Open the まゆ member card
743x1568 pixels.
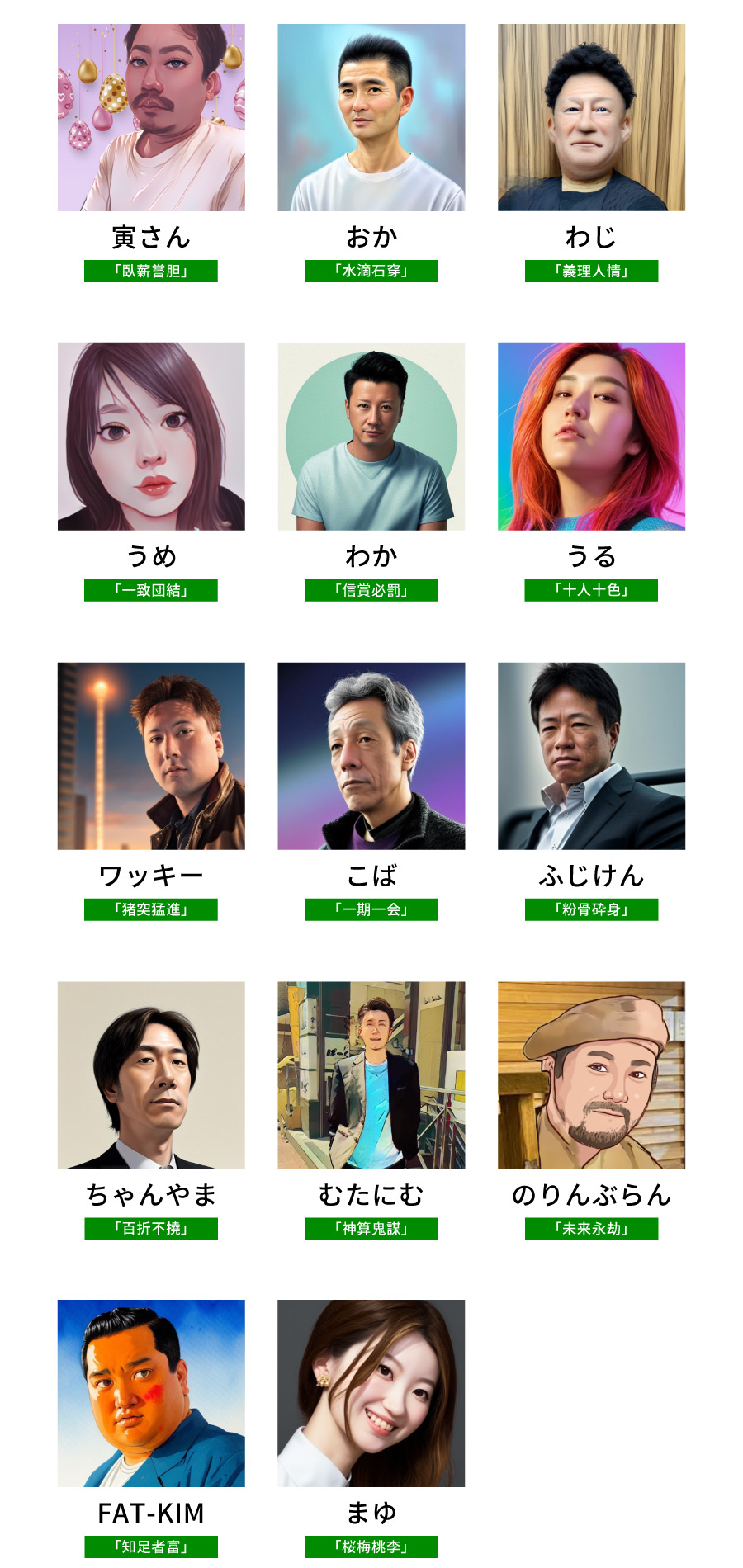click(371, 1393)
